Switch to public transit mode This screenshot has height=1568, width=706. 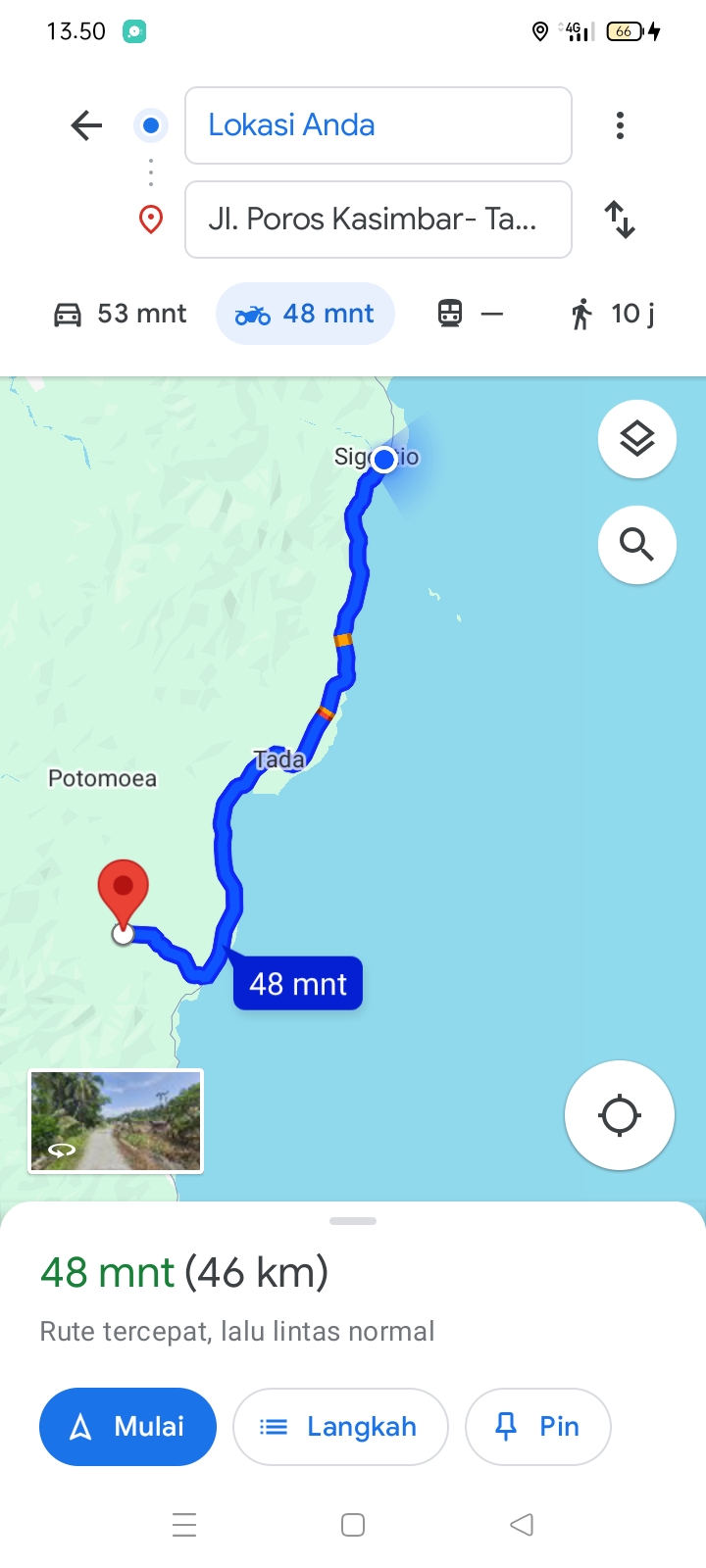click(470, 314)
